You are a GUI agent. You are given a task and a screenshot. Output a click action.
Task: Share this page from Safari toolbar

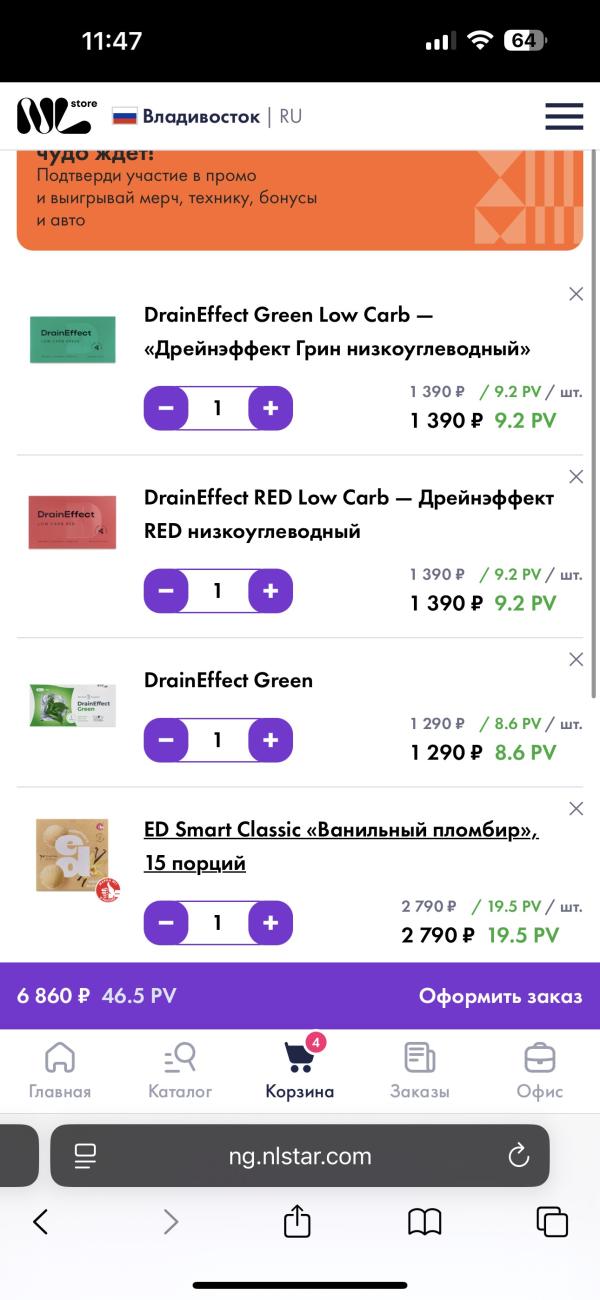tap(297, 1221)
